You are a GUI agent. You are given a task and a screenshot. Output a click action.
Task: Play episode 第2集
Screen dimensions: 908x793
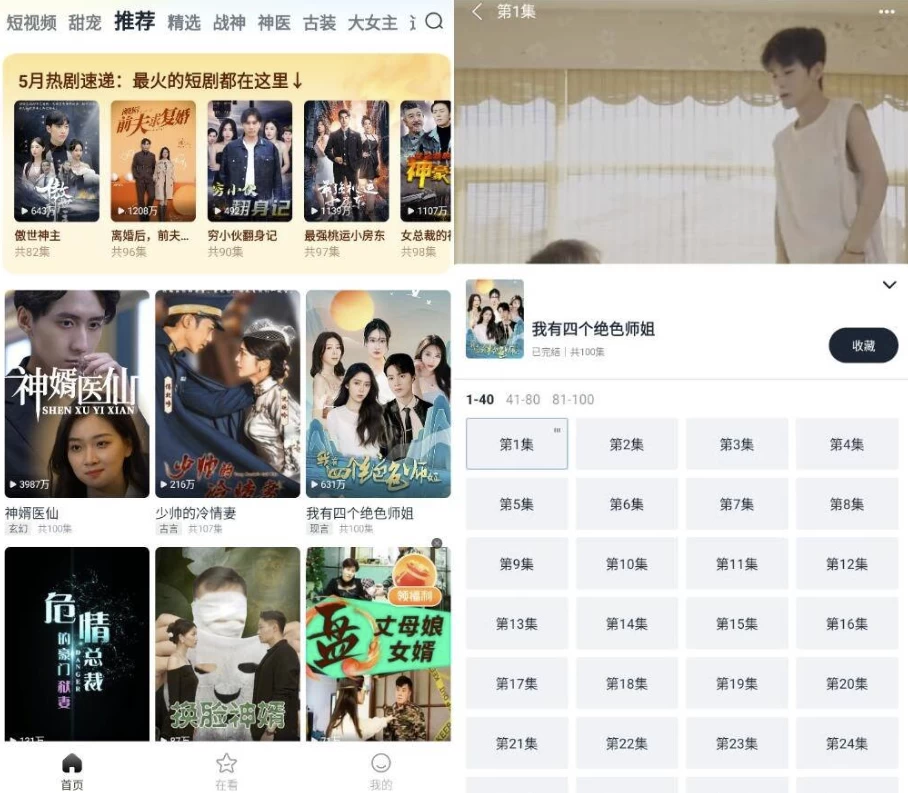tap(626, 445)
